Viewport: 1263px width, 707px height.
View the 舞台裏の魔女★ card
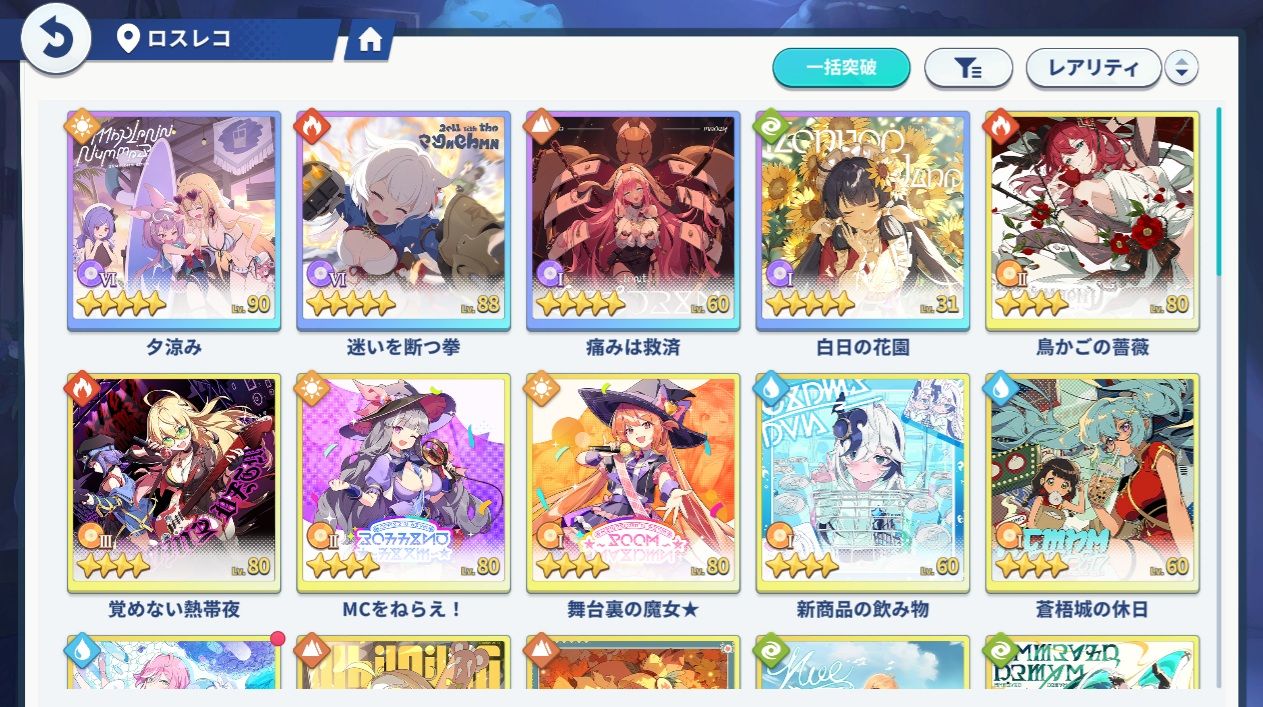point(633,482)
